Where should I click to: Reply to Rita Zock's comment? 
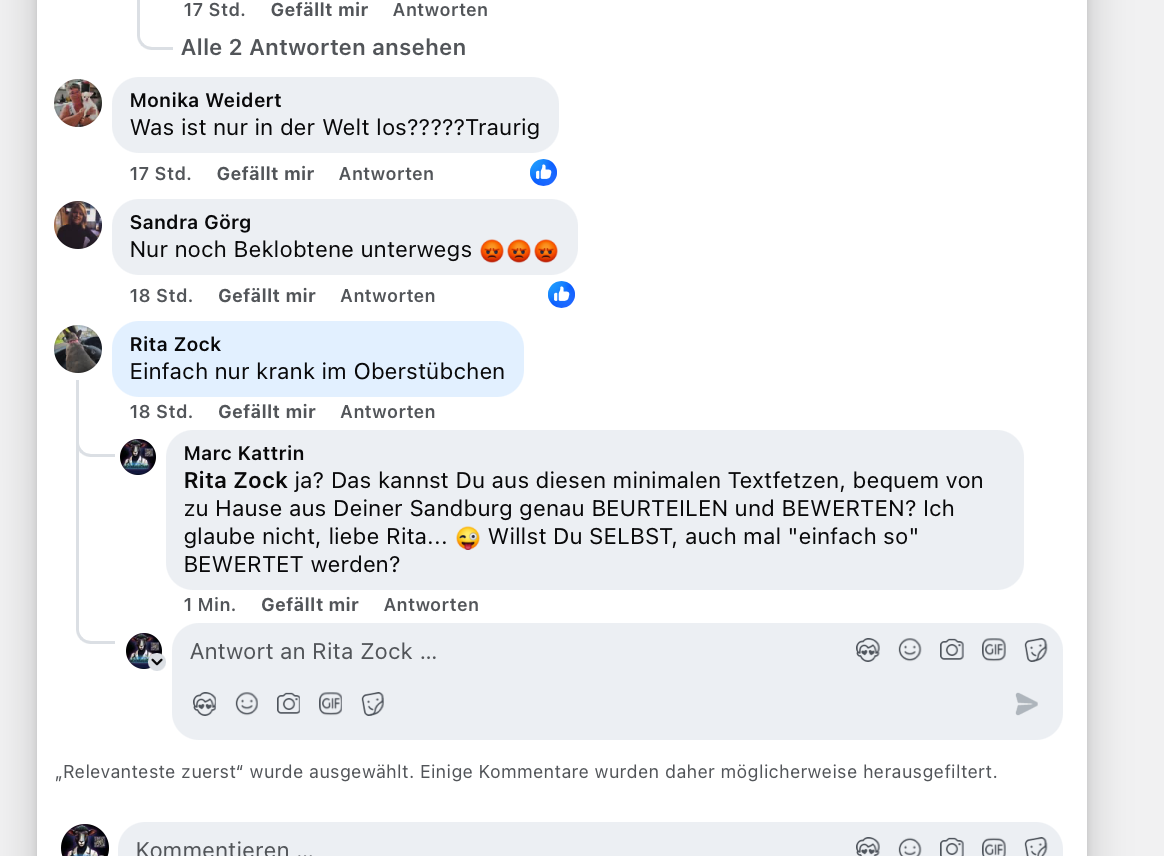click(387, 411)
